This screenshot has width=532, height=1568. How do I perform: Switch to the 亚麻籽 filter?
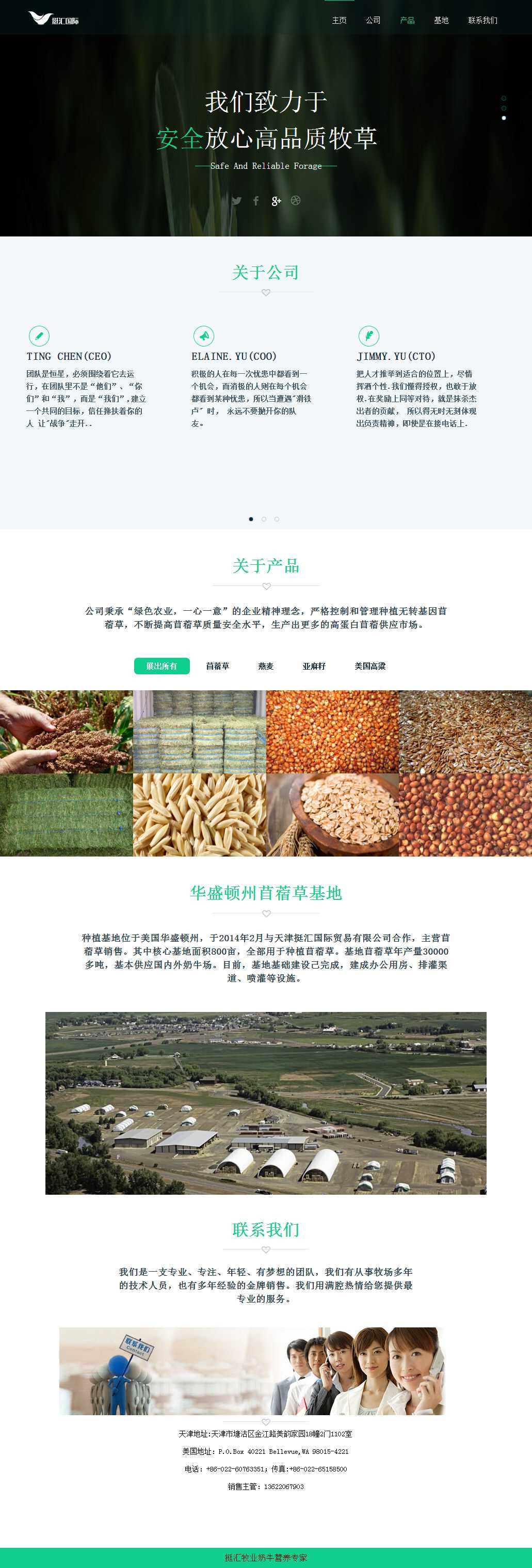(314, 666)
